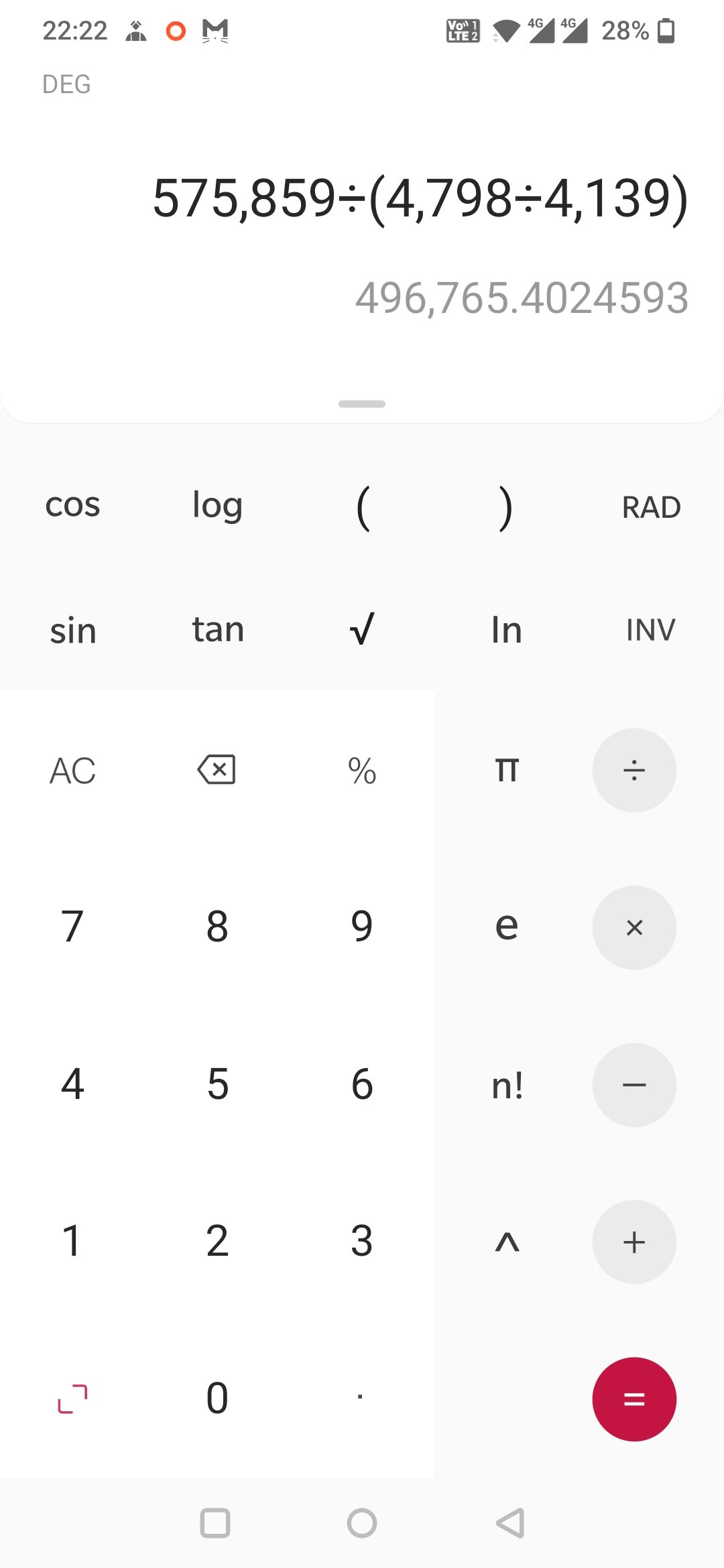Add a decimal point

pyautogui.click(x=361, y=1397)
